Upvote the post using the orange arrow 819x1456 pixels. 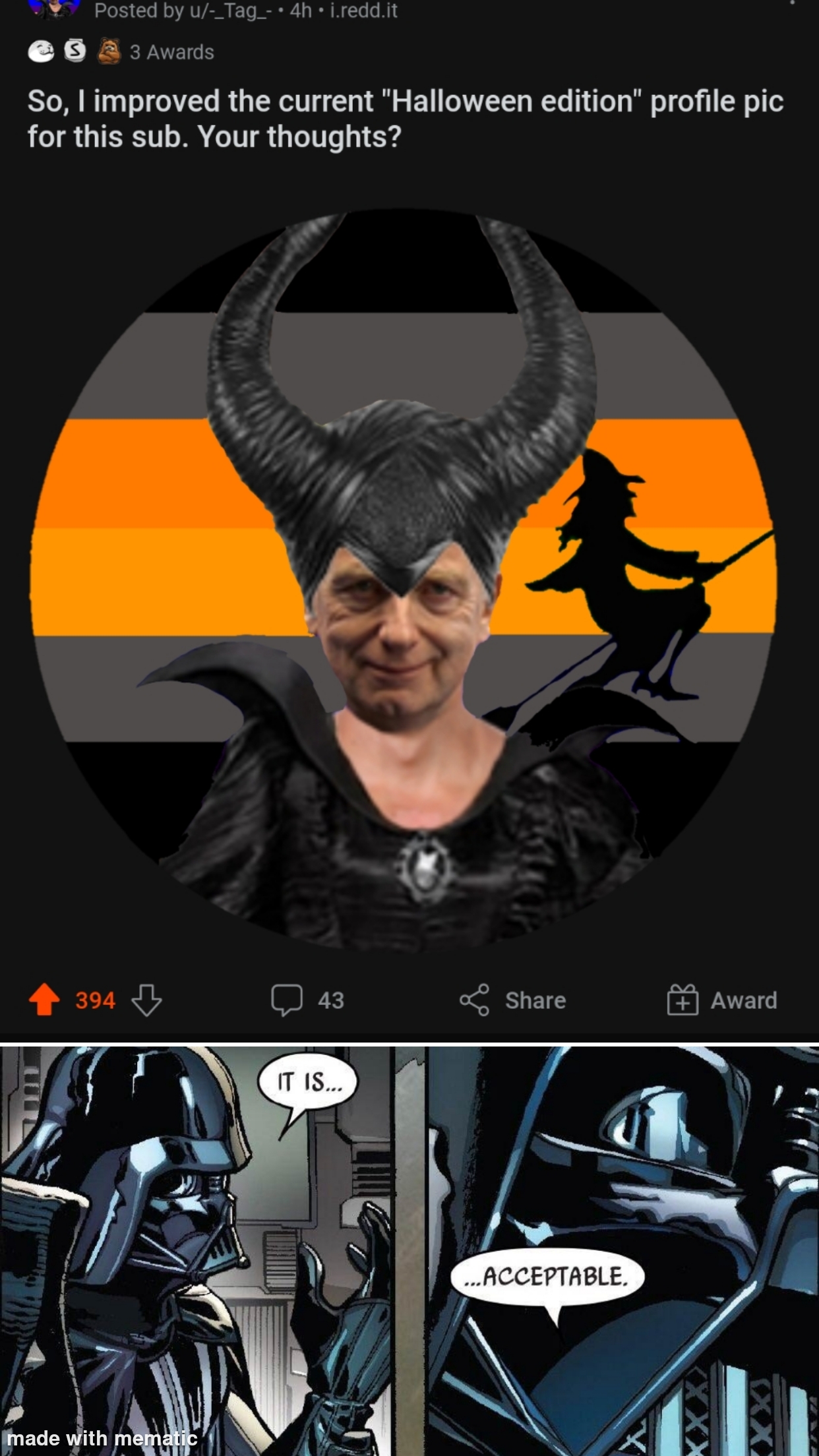tap(44, 1000)
